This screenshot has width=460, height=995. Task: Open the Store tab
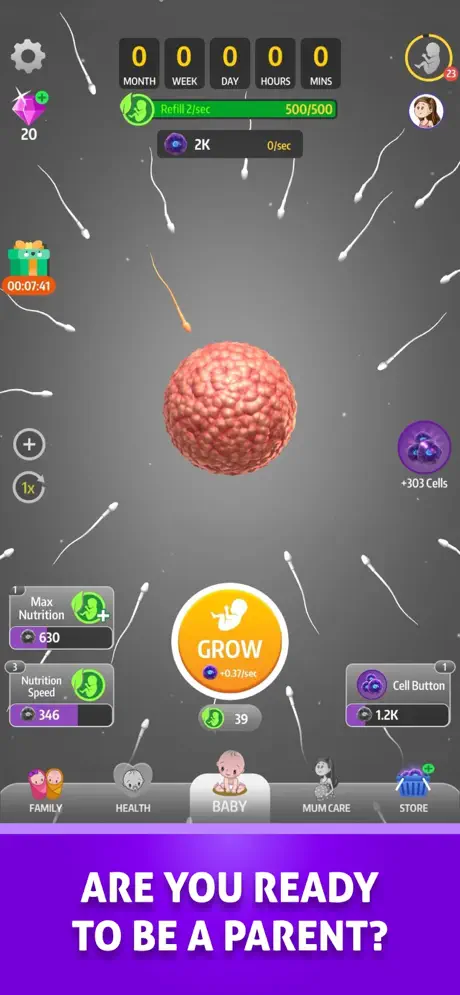(414, 789)
